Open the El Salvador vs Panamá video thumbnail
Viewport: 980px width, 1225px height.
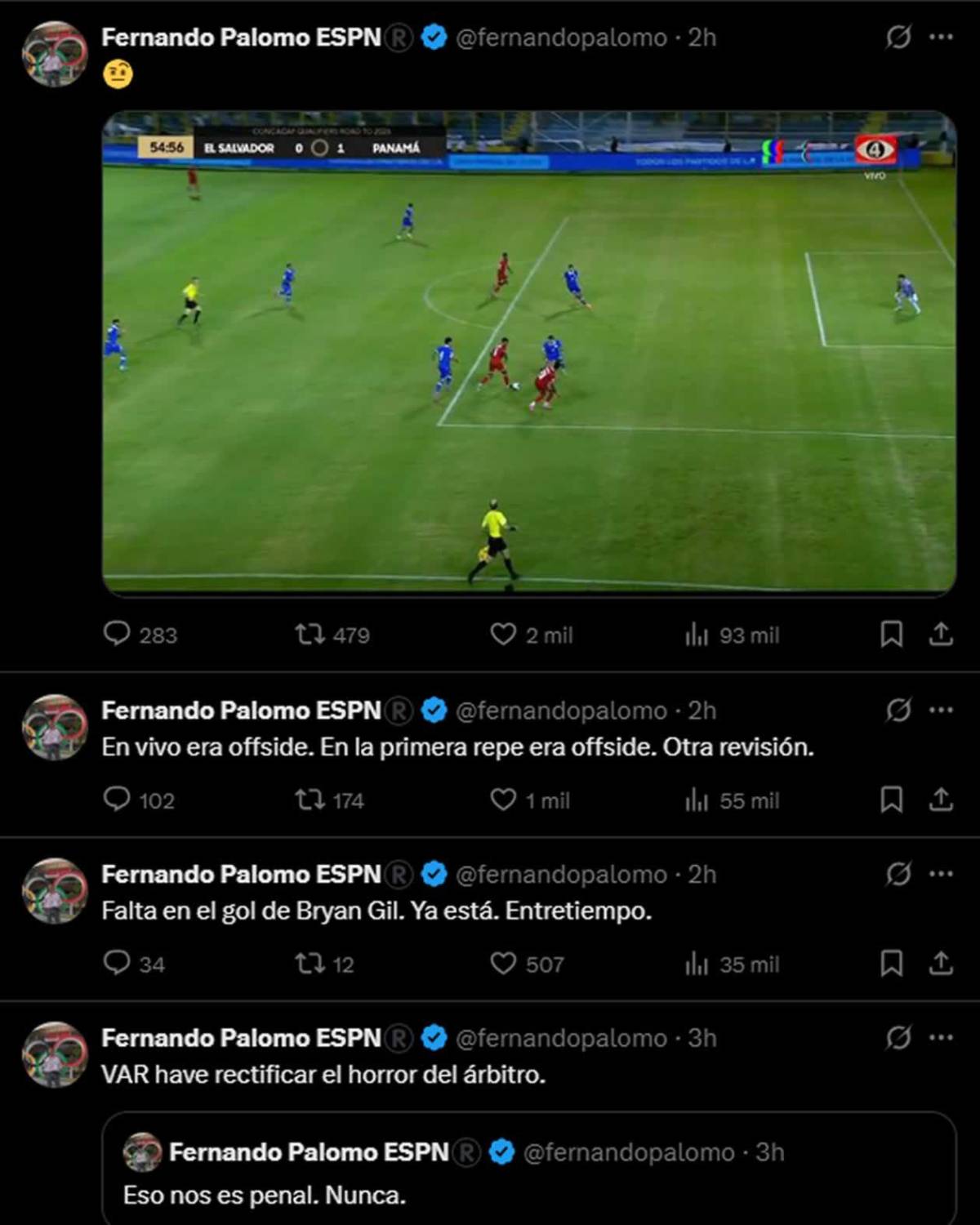(529, 351)
